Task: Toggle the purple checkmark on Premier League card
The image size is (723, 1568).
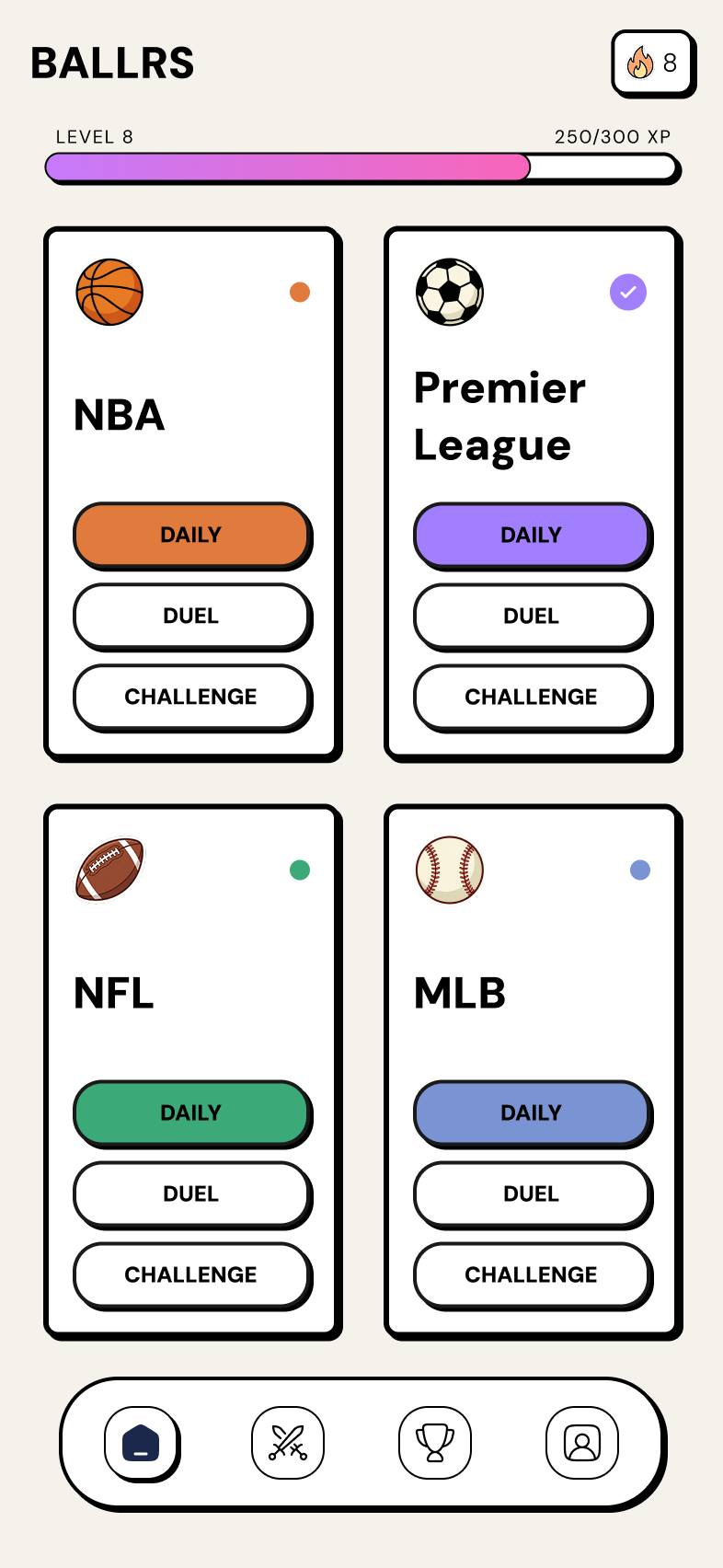Action: tap(628, 292)
